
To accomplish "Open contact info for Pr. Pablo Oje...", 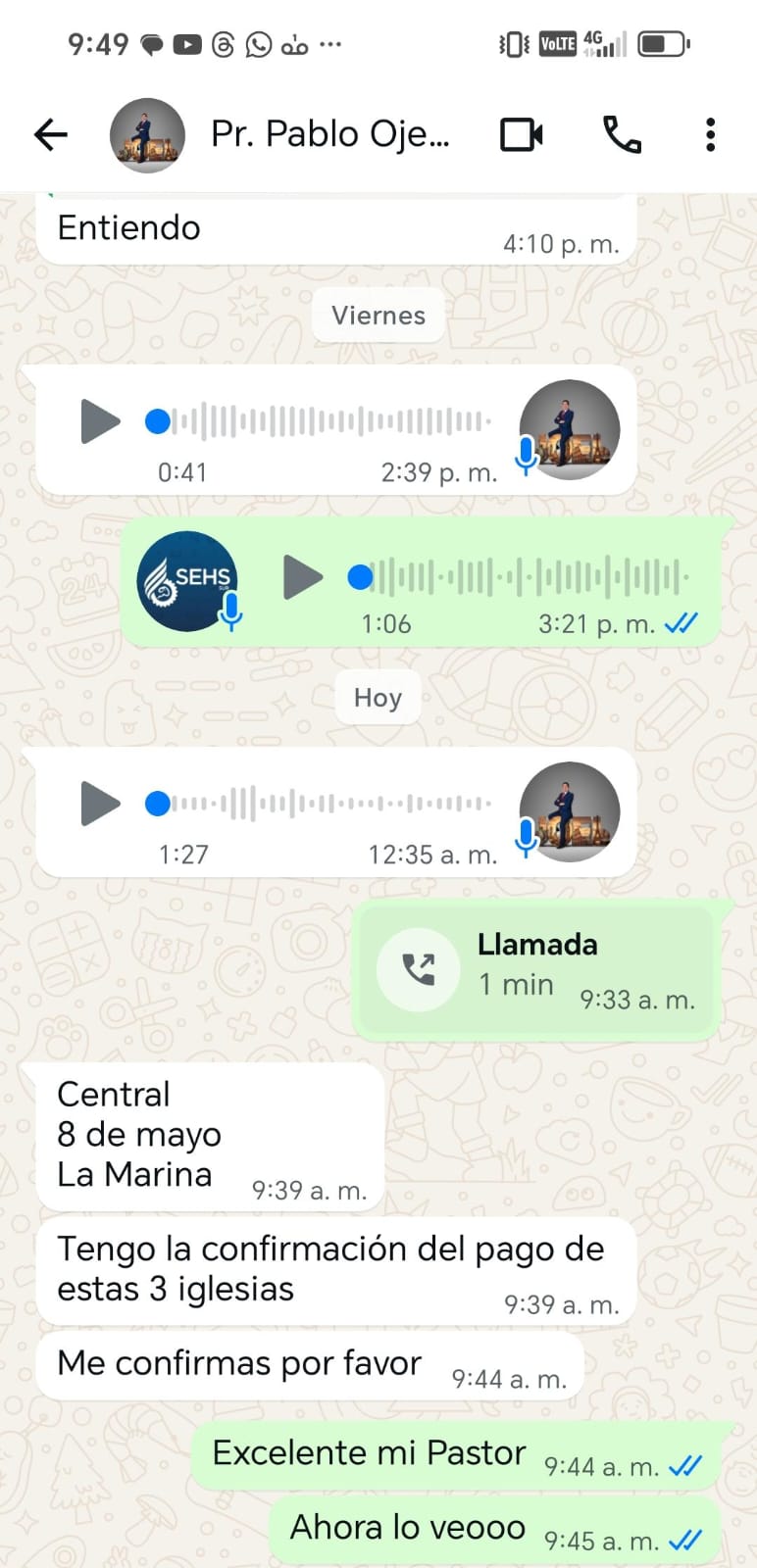I will [329, 134].
